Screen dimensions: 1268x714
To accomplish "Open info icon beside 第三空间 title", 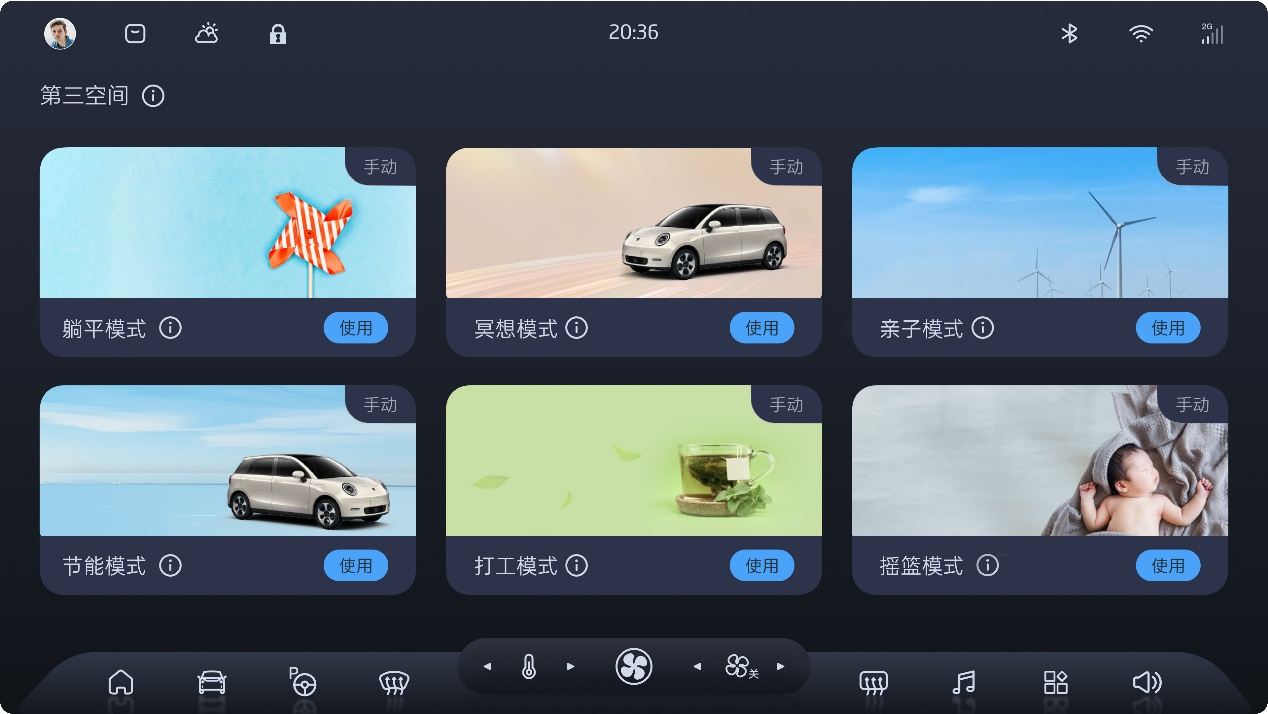I will click(x=153, y=96).
